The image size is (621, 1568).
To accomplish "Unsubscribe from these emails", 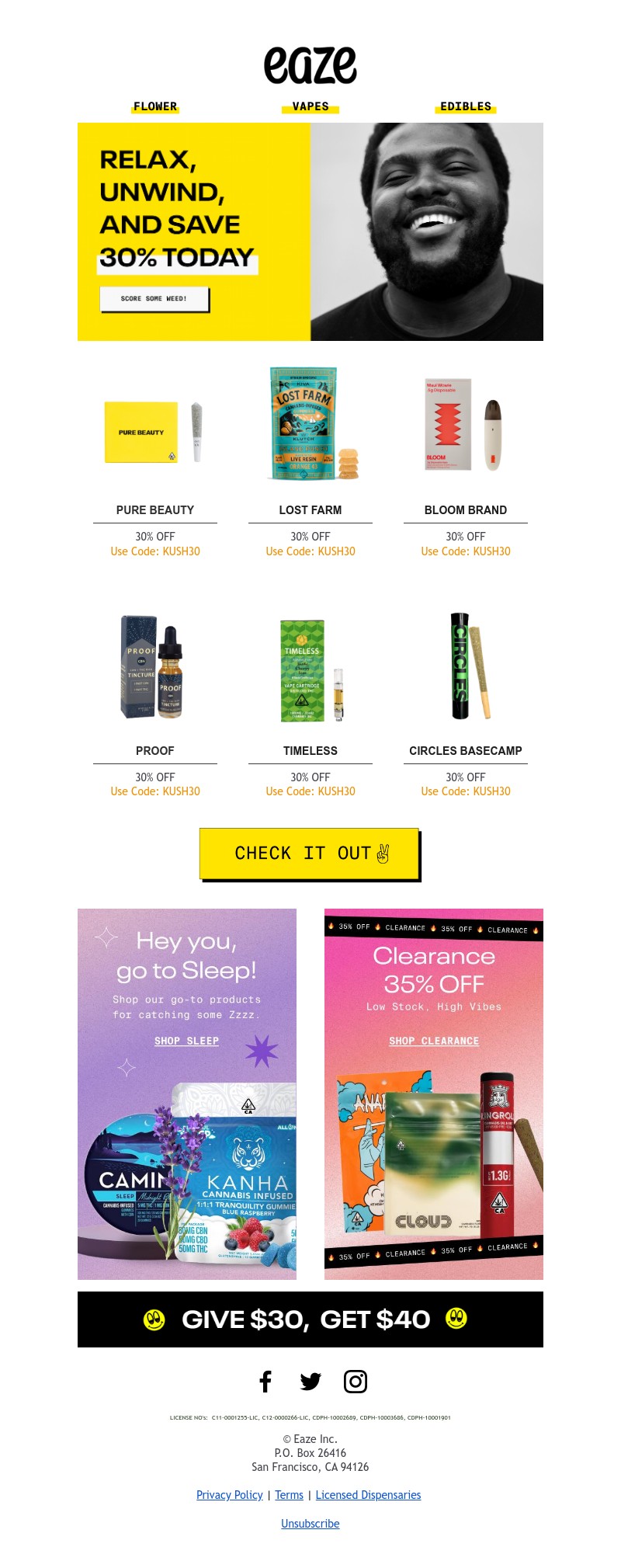I will point(310,1524).
